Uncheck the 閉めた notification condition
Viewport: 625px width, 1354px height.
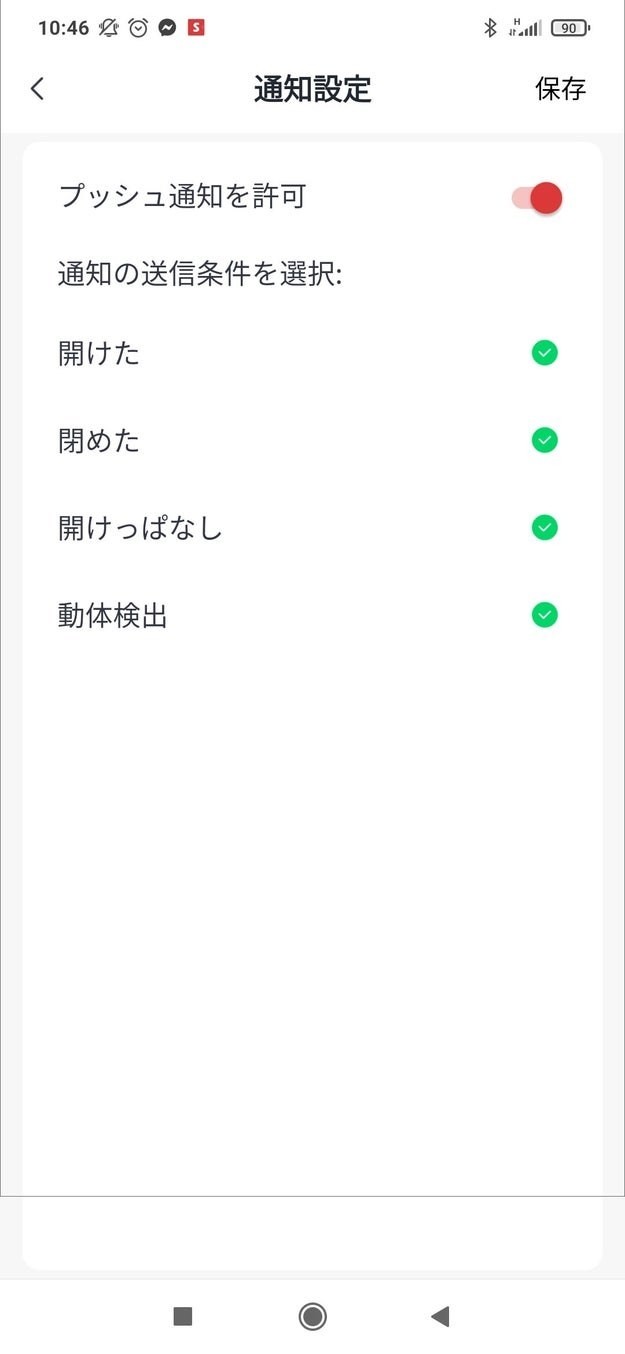click(x=544, y=440)
